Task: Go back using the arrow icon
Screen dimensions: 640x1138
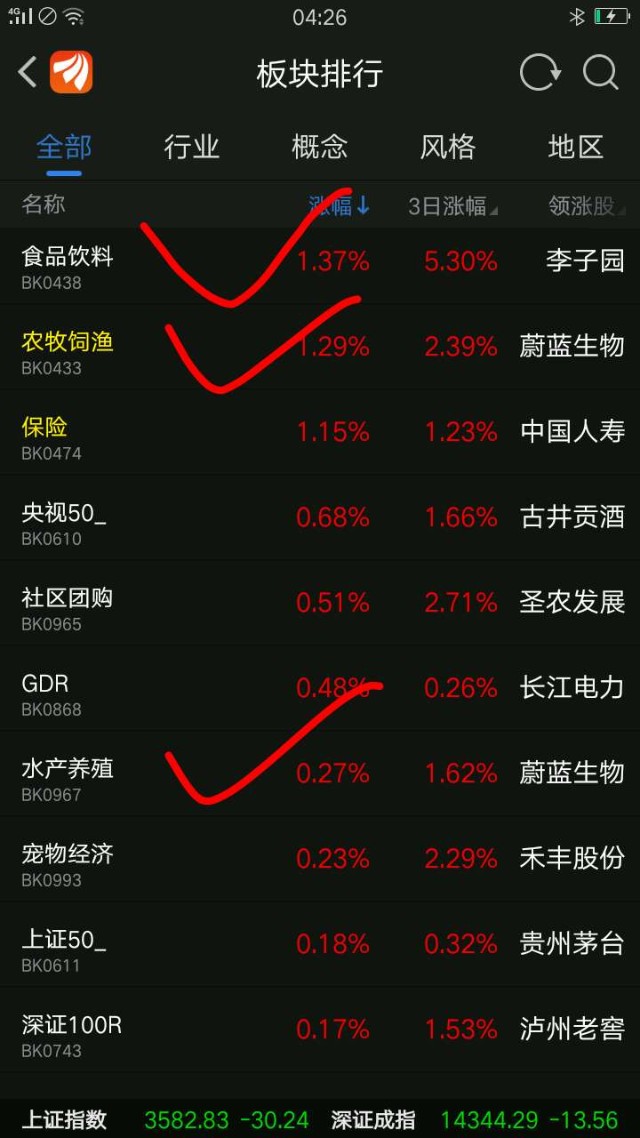Action: pyautogui.click(x=28, y=73)
